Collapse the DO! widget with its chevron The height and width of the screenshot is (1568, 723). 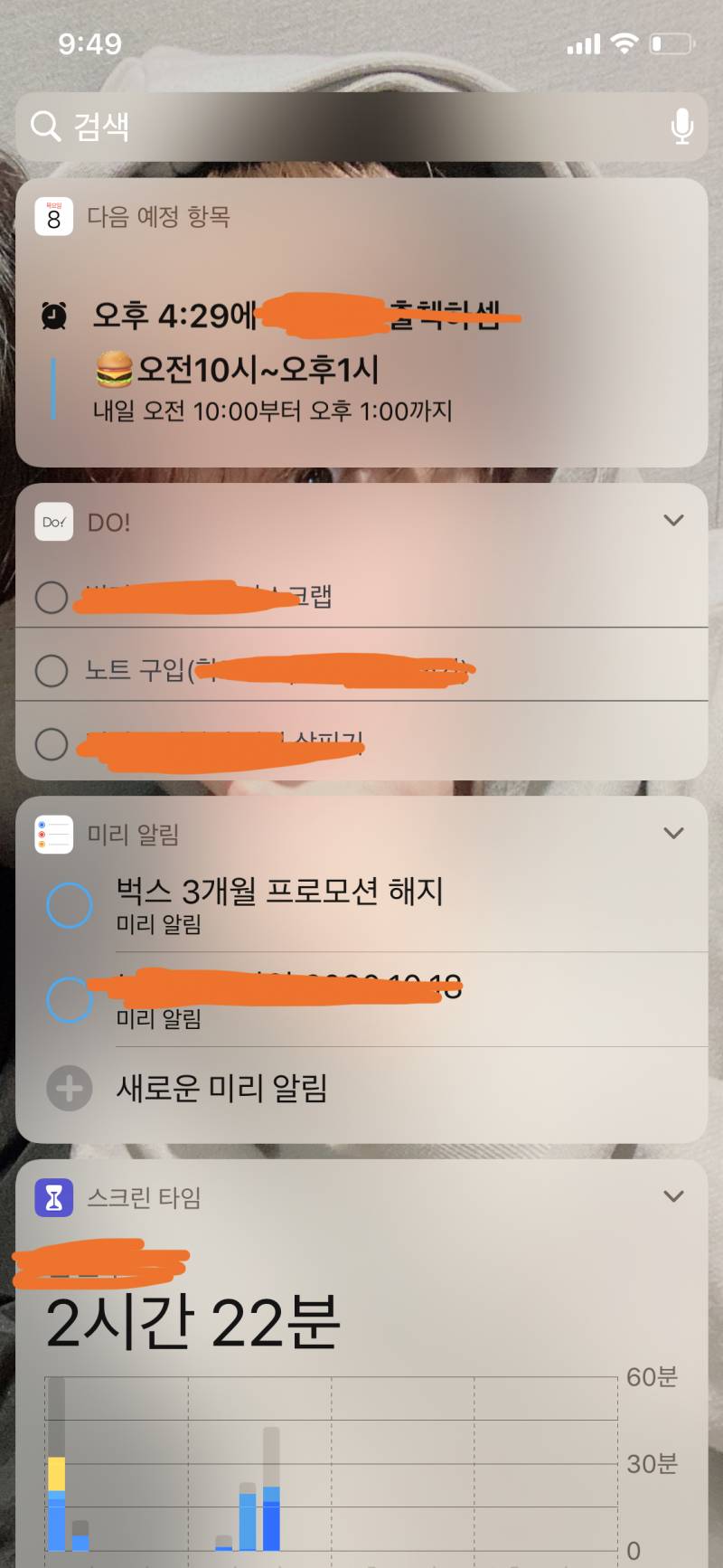(672, 520)
